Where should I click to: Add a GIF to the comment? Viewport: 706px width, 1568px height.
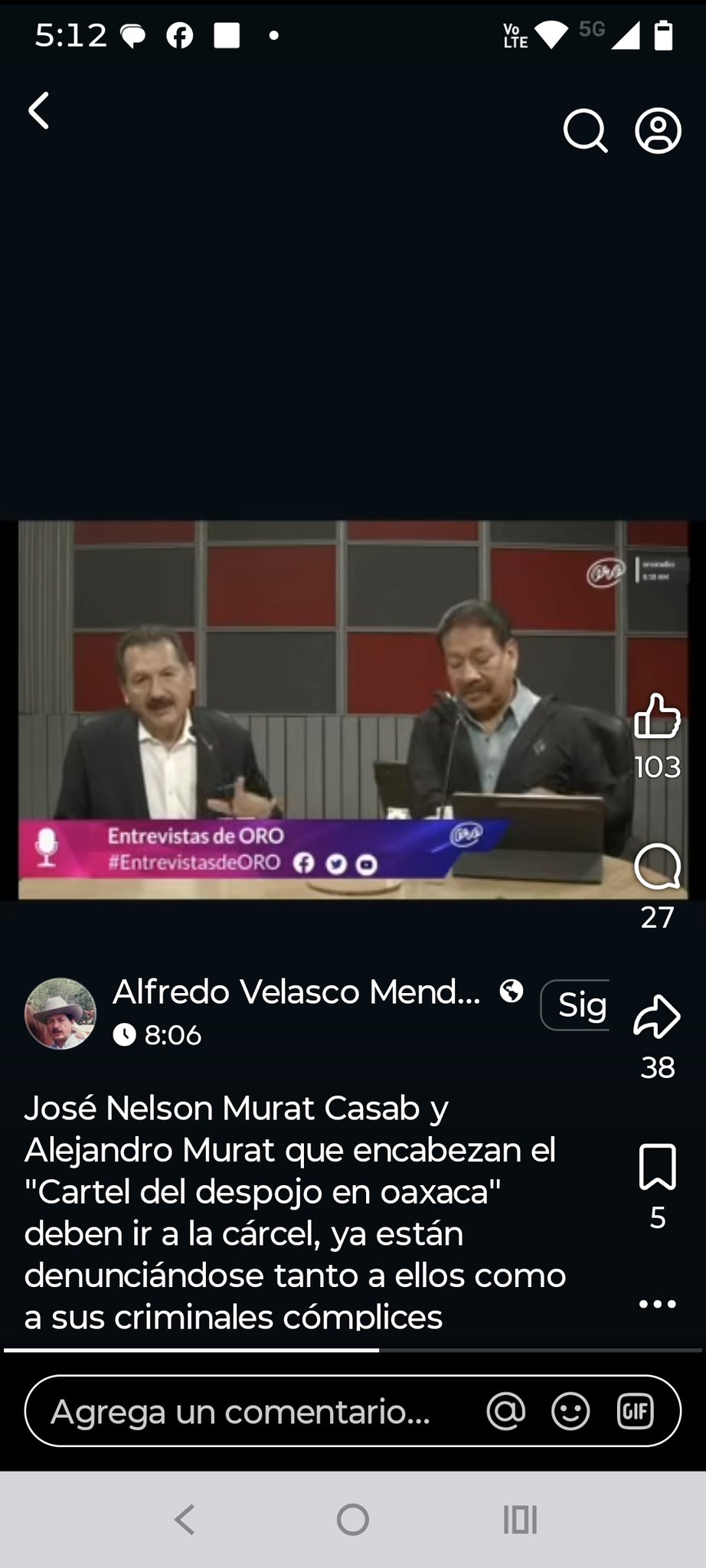pyautogui.click(x=635, y=1411)
